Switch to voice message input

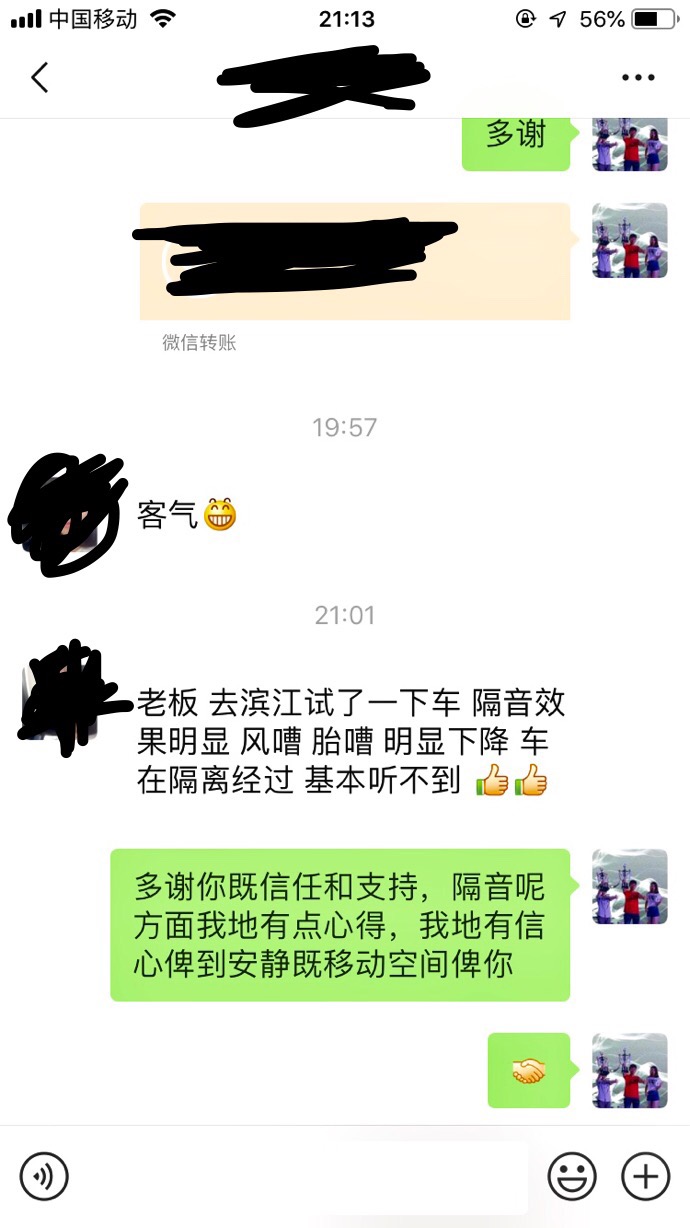point(44,1176)
